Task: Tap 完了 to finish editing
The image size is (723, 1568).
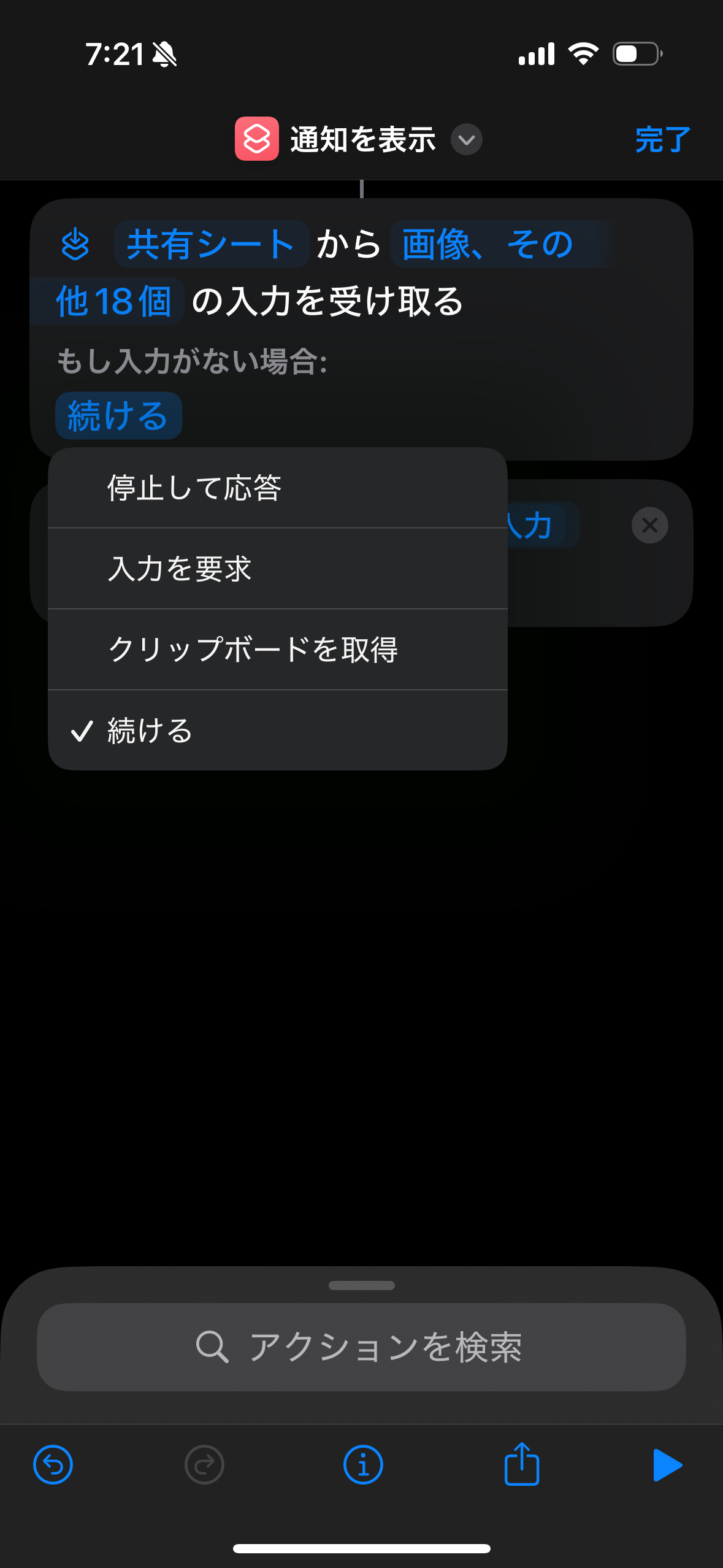Action: tap(662, 139)
